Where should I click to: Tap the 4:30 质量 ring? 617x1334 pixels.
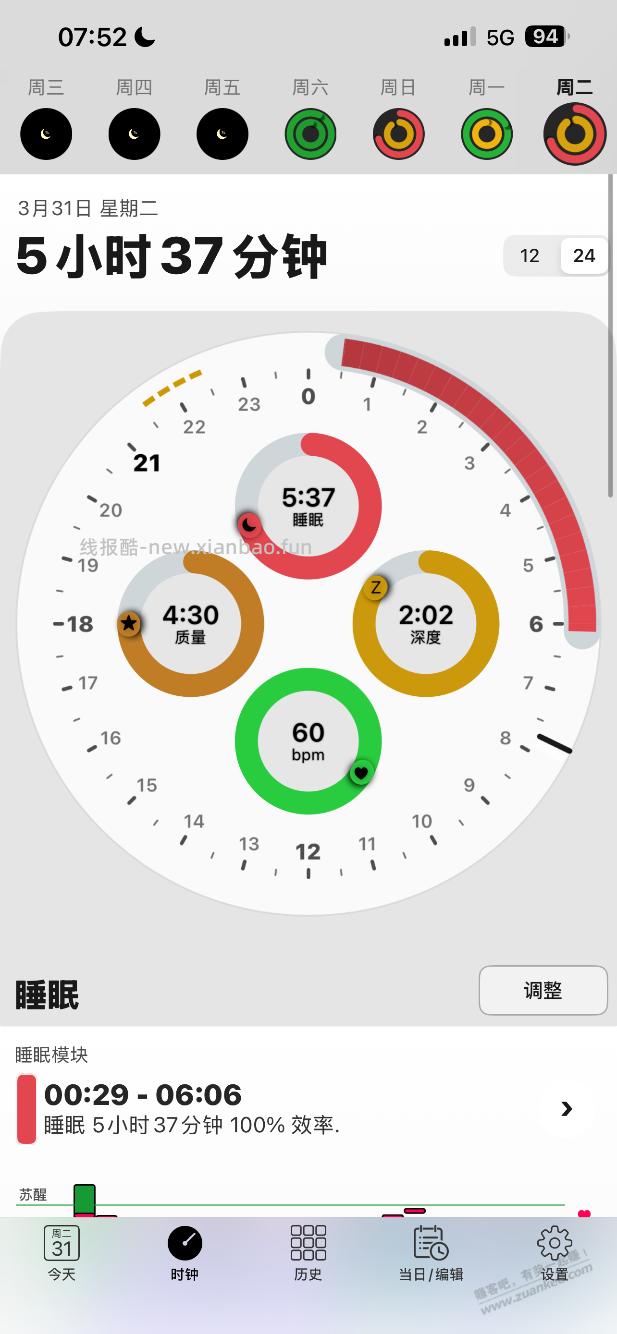[190, 623]
